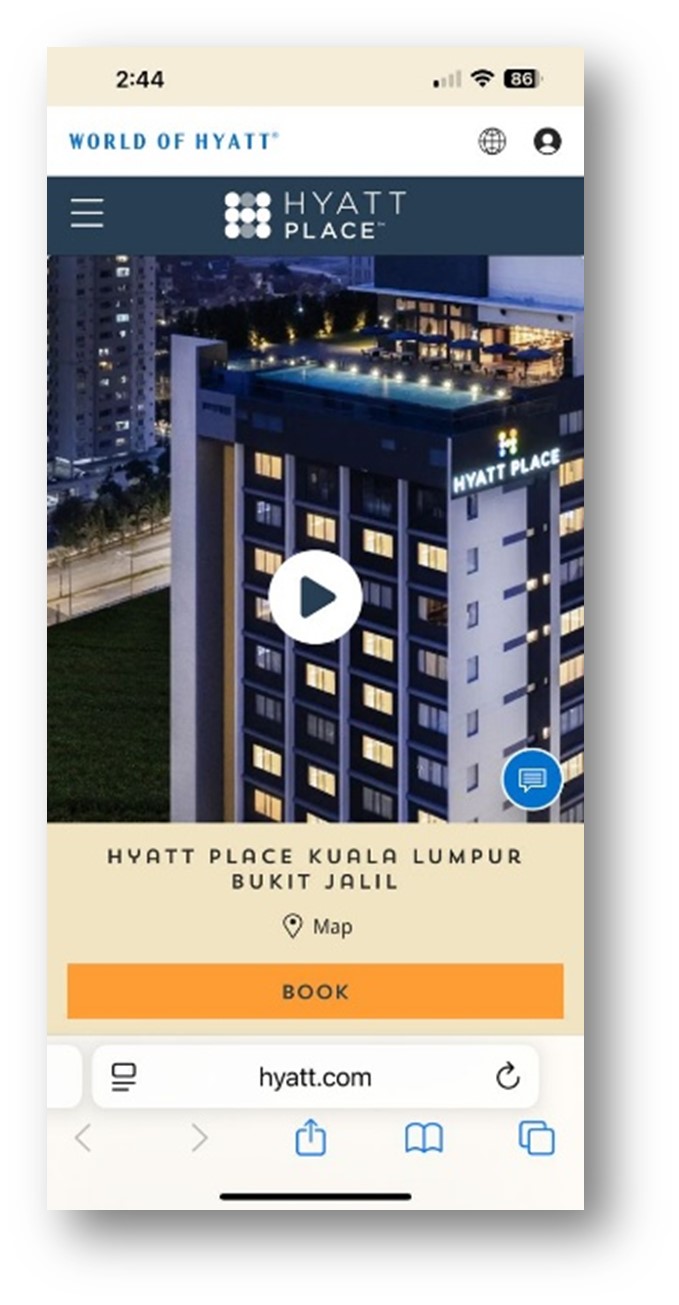Open the Map link

tap(318, 927)
